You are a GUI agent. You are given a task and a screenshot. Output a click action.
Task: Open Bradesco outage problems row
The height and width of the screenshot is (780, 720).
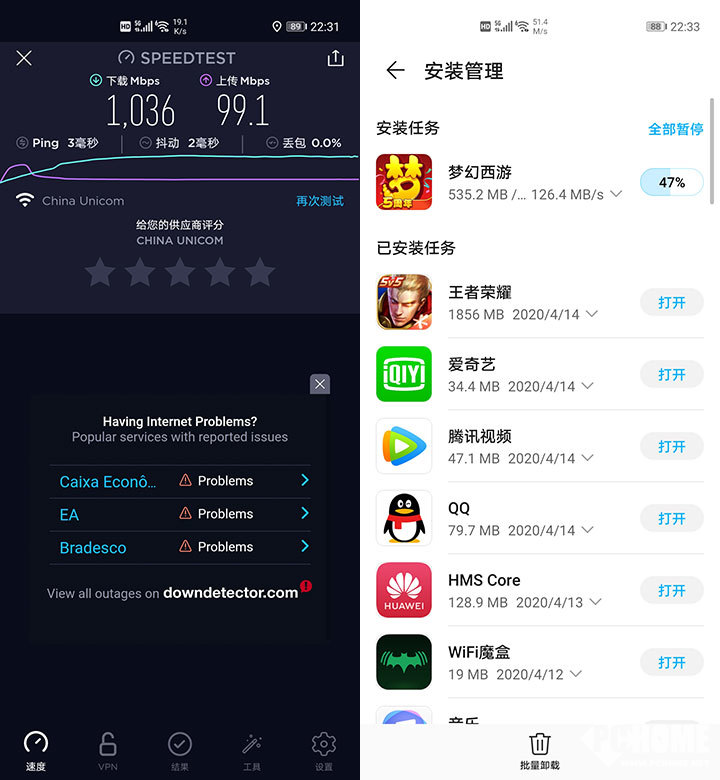click(x=180, y=547)
